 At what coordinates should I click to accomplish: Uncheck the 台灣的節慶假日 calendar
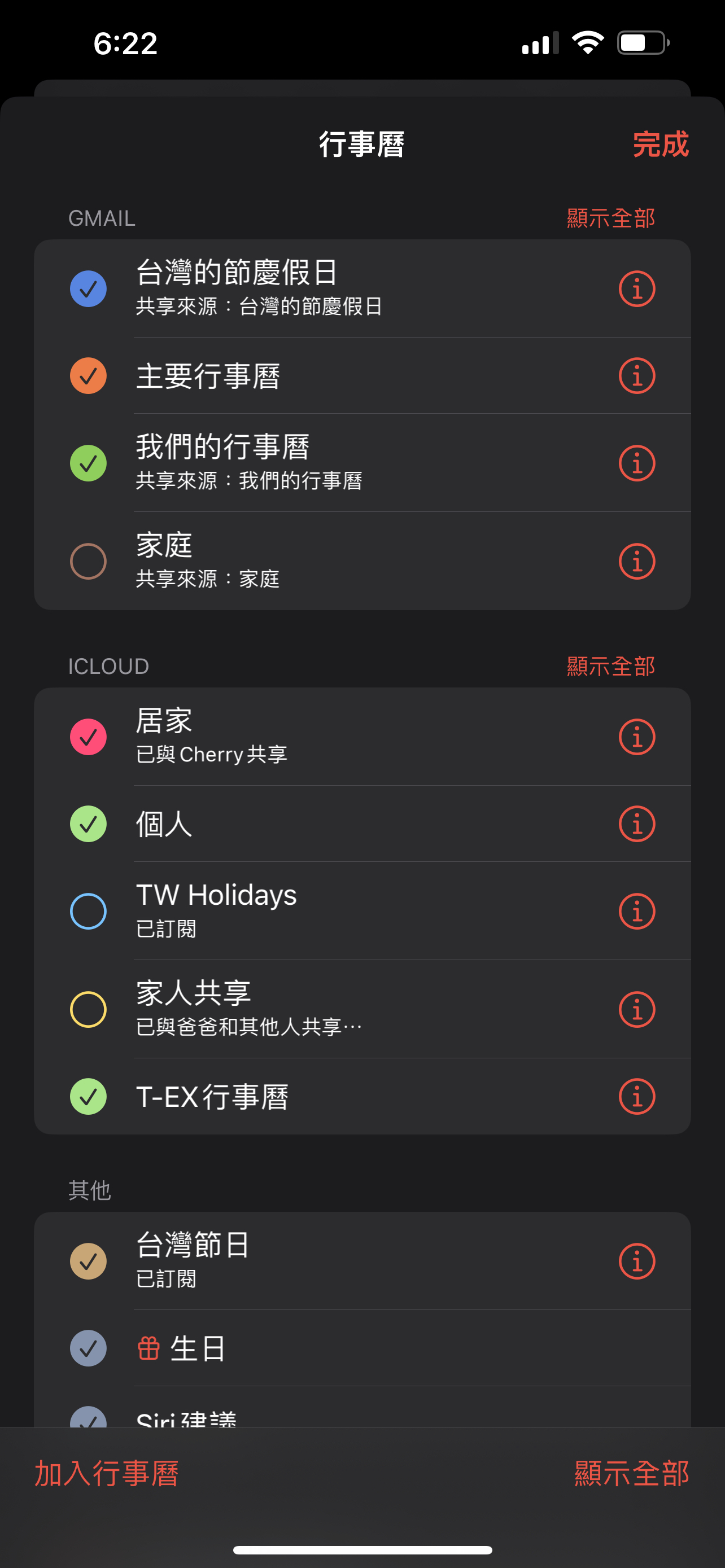pos(88,288)
